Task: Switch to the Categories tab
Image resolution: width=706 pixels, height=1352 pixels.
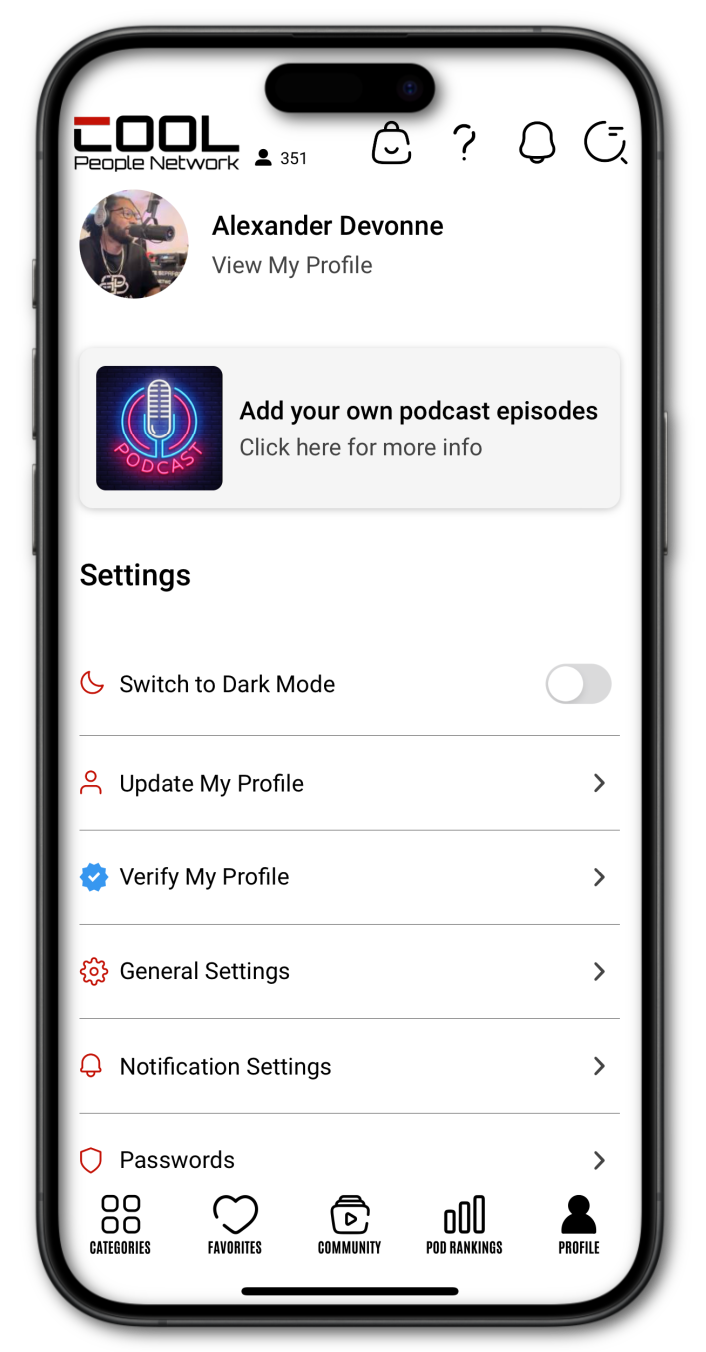Action: coord(120,1225)
